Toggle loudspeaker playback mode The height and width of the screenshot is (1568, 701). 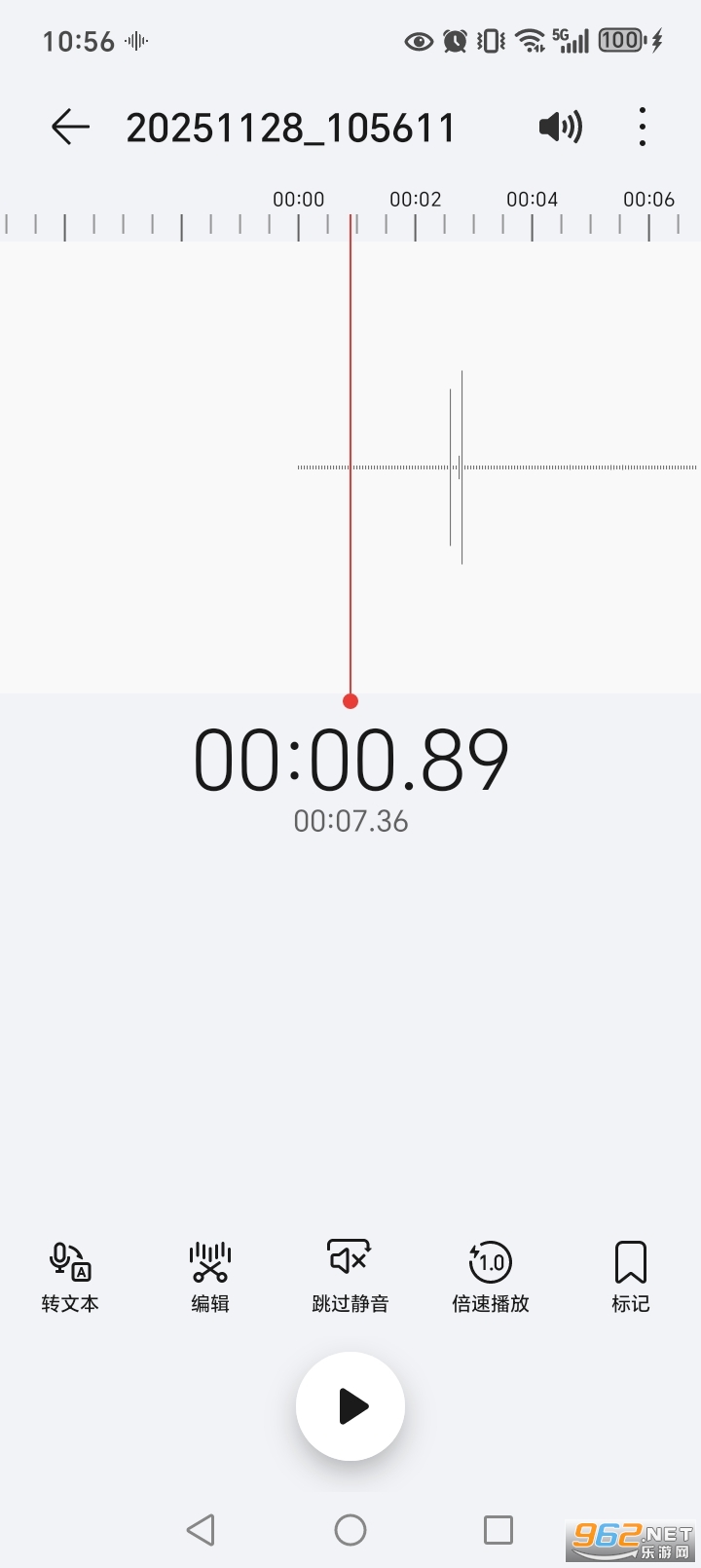(x=561, y=127)
